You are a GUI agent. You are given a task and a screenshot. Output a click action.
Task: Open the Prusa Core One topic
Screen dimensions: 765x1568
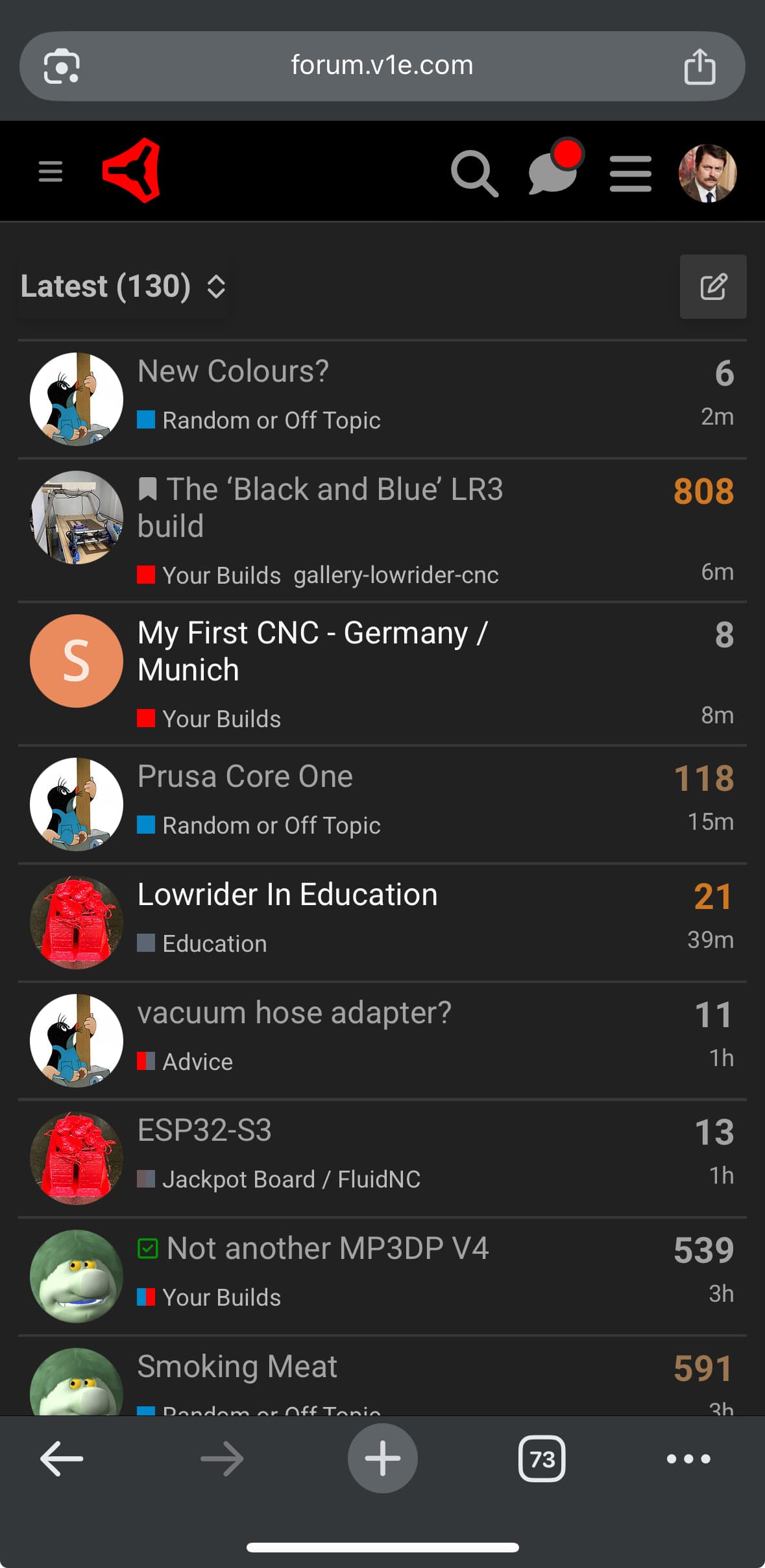245,776
